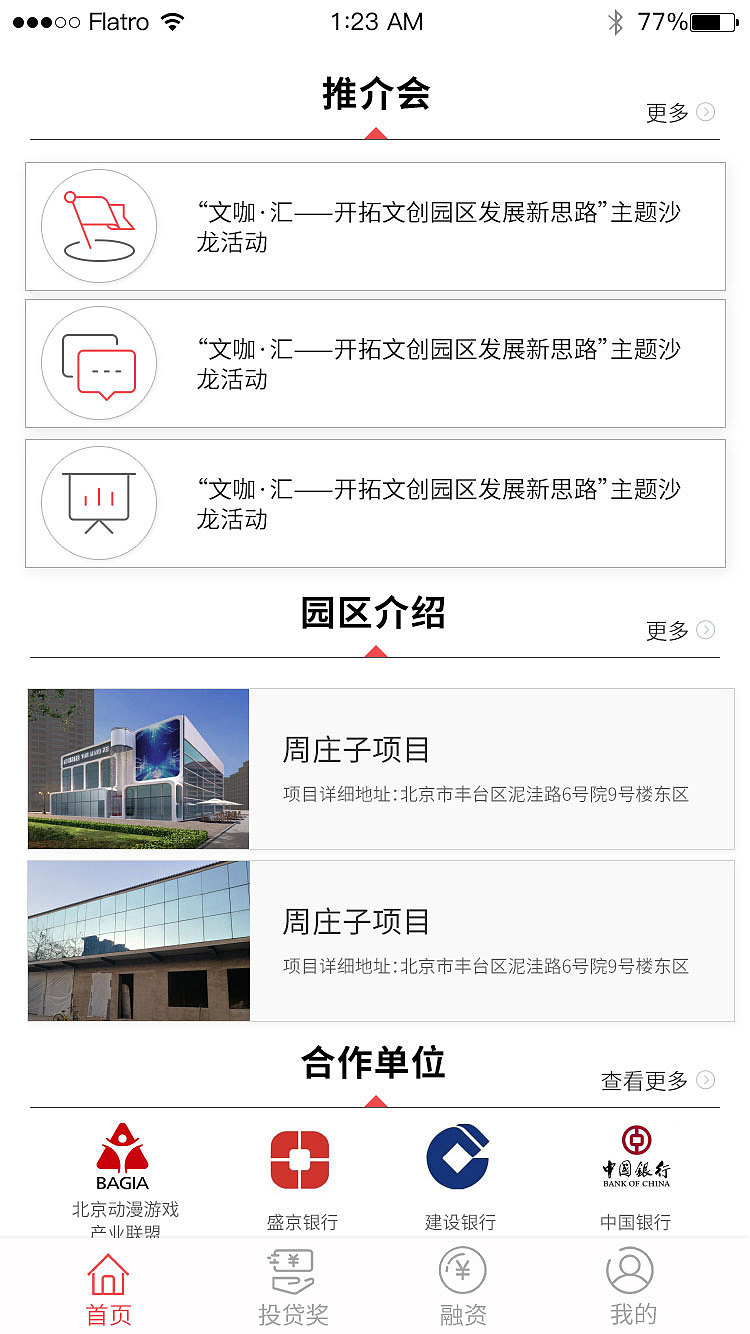Viewport: 750px width, 1334px height.
Task: Click the home icon above 首页
Action: (x=108, y=1275)
